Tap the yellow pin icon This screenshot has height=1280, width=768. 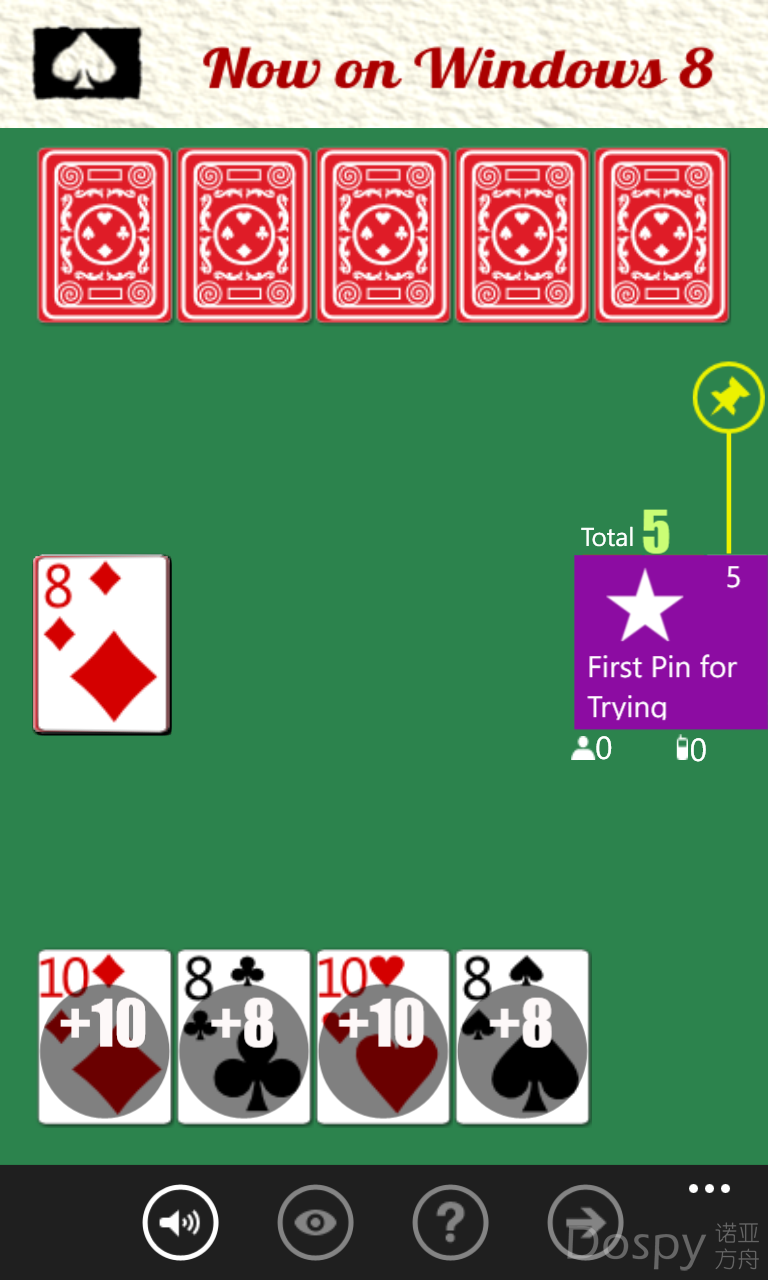coord(728,398)
